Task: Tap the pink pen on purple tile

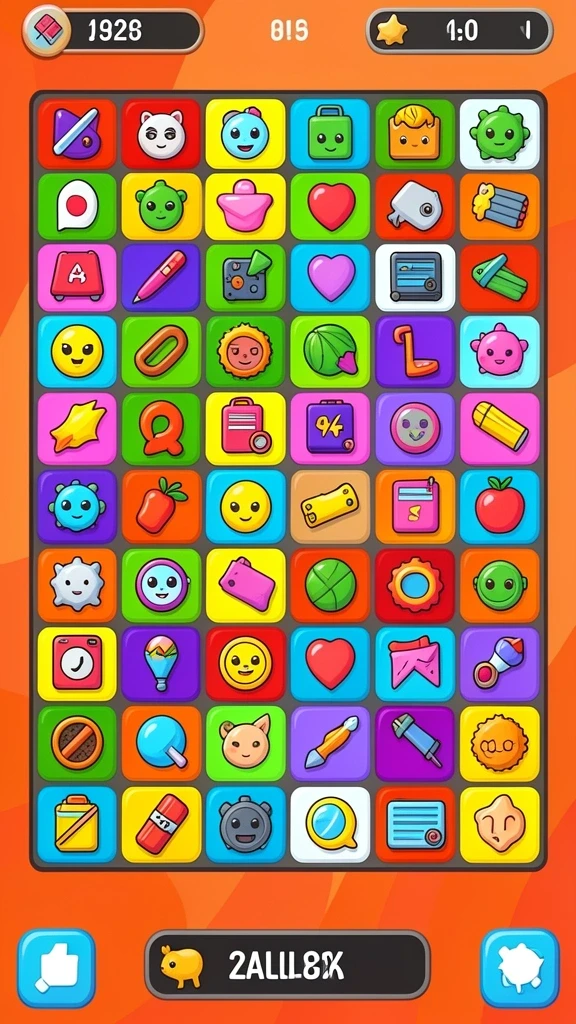Action: [x=161, y=278]
